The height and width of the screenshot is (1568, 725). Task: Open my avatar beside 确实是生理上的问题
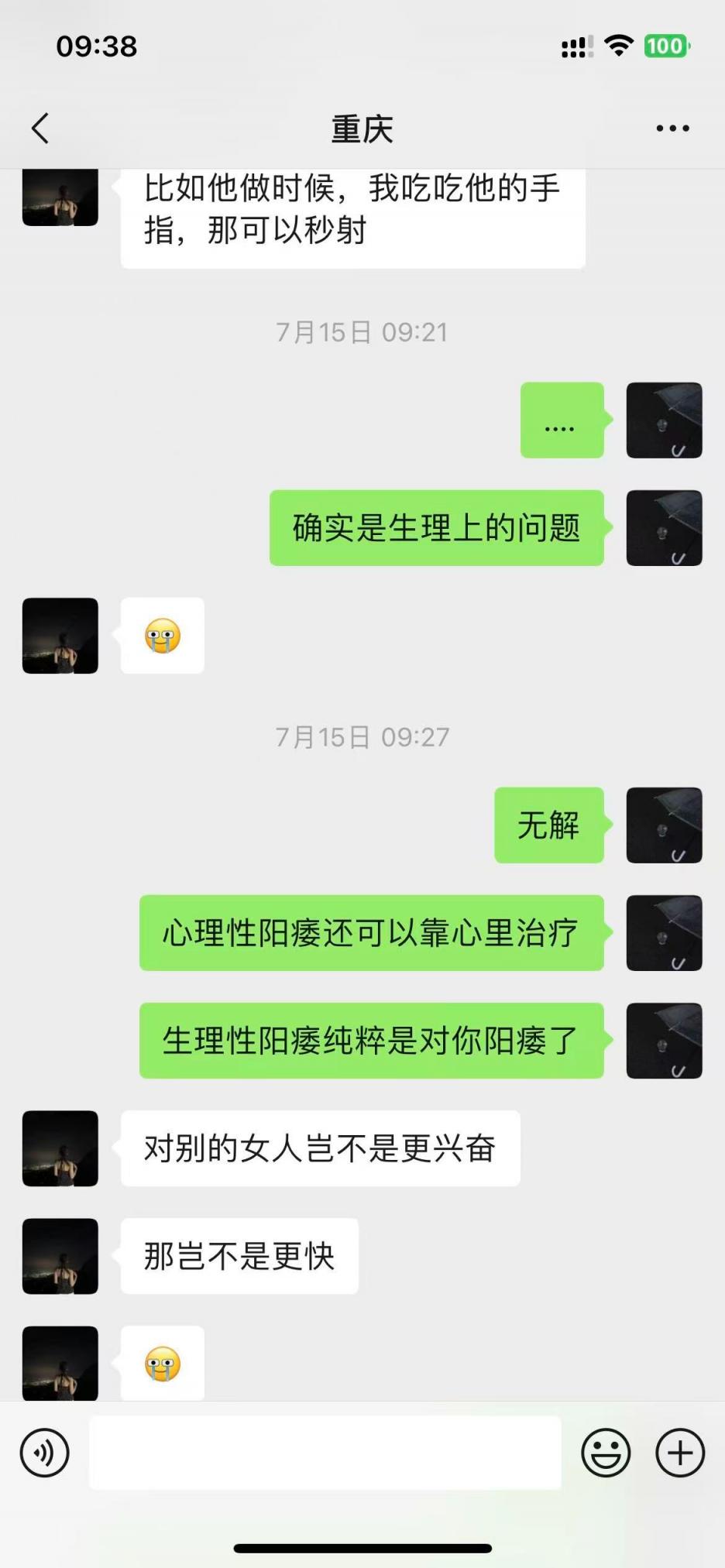pyautogui.click(x=664, y=528)
